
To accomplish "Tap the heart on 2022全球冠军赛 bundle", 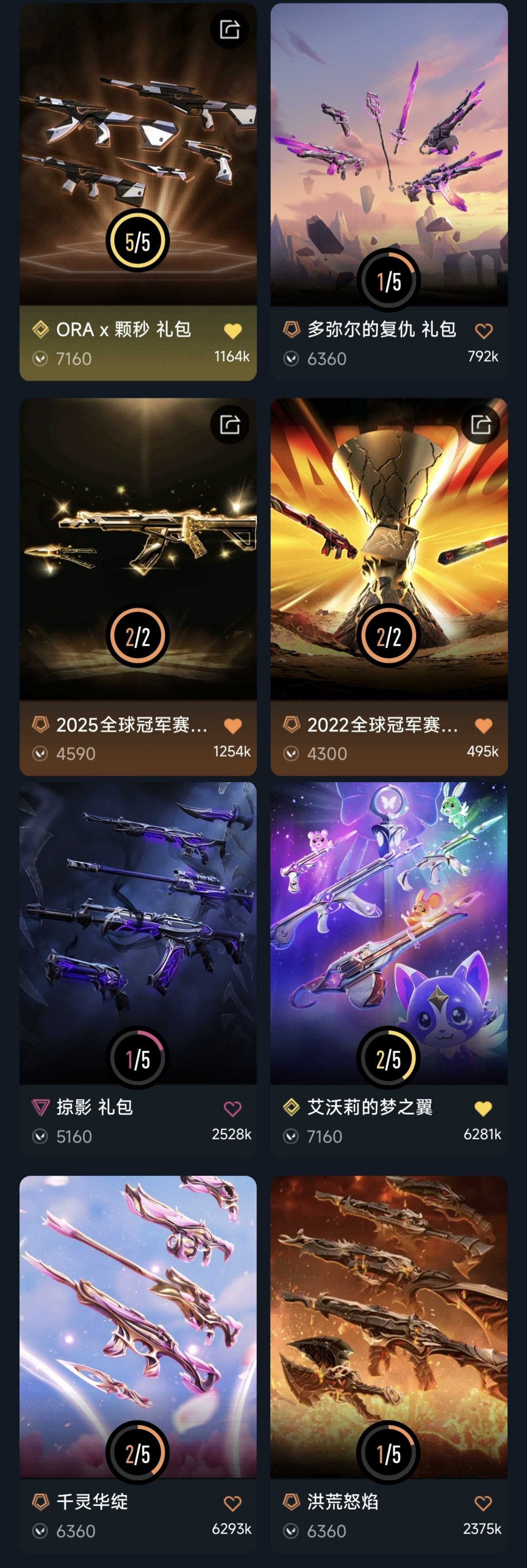I will (483, 726).
